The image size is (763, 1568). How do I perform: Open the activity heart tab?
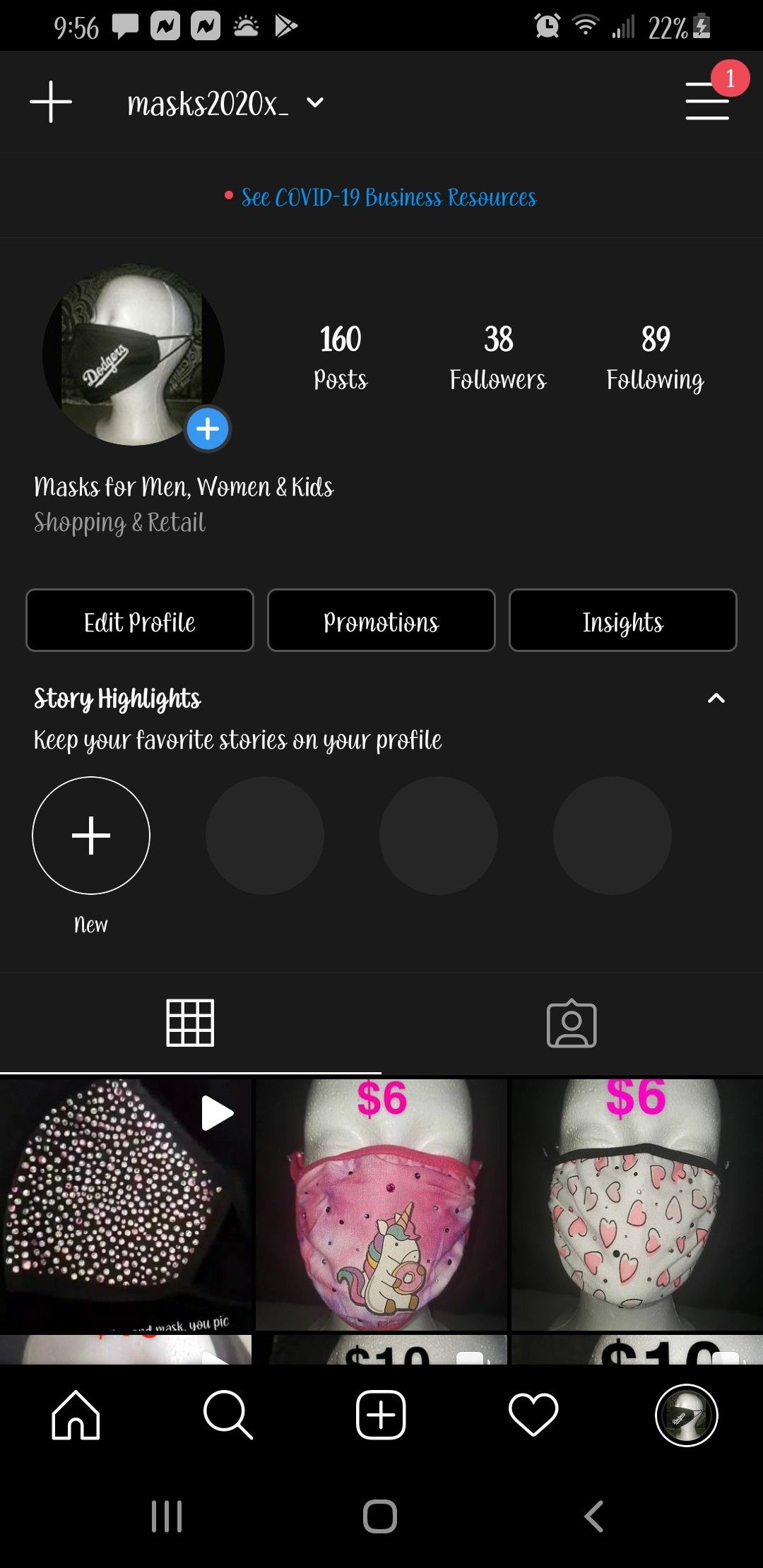(x=533, y=1415)
